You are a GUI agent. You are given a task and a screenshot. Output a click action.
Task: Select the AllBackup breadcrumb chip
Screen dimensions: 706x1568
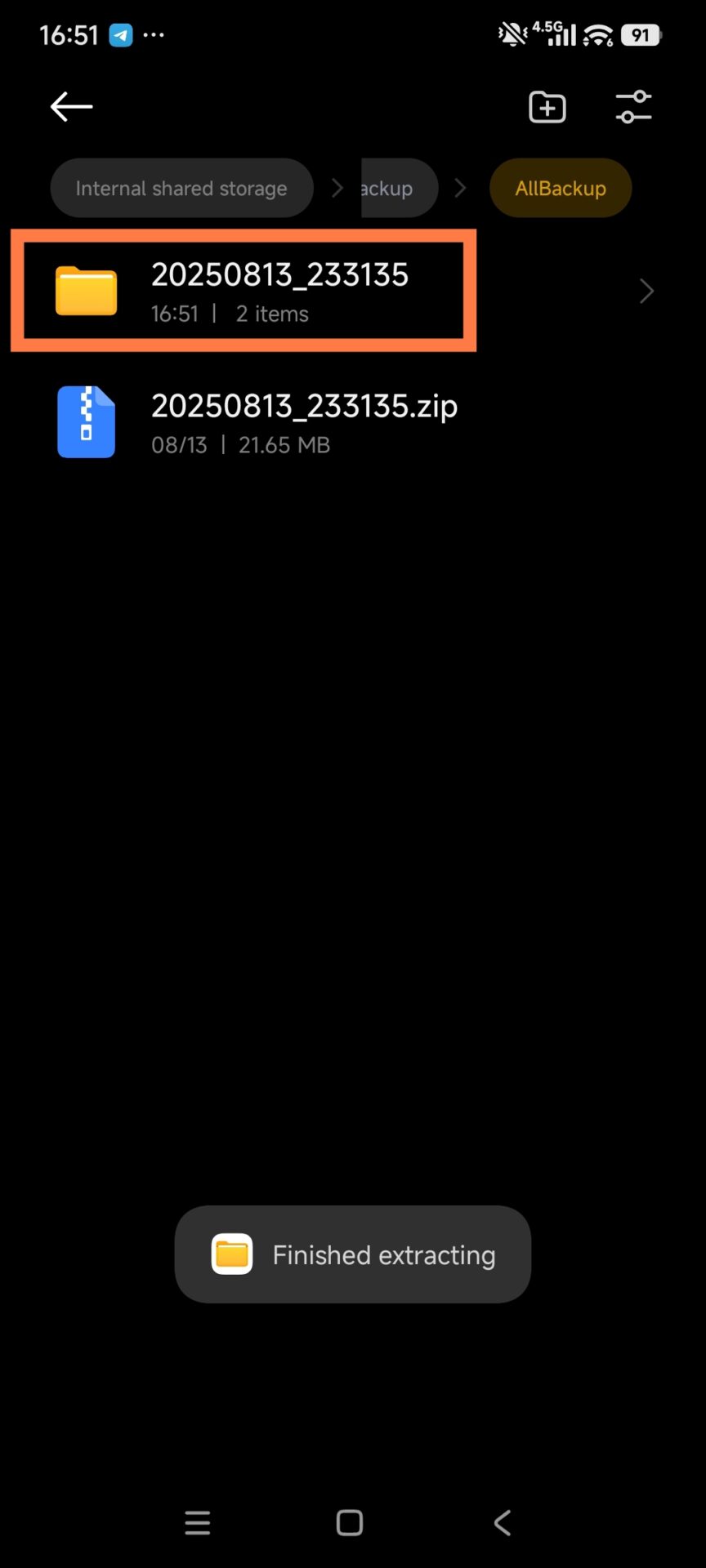point(561,188)
